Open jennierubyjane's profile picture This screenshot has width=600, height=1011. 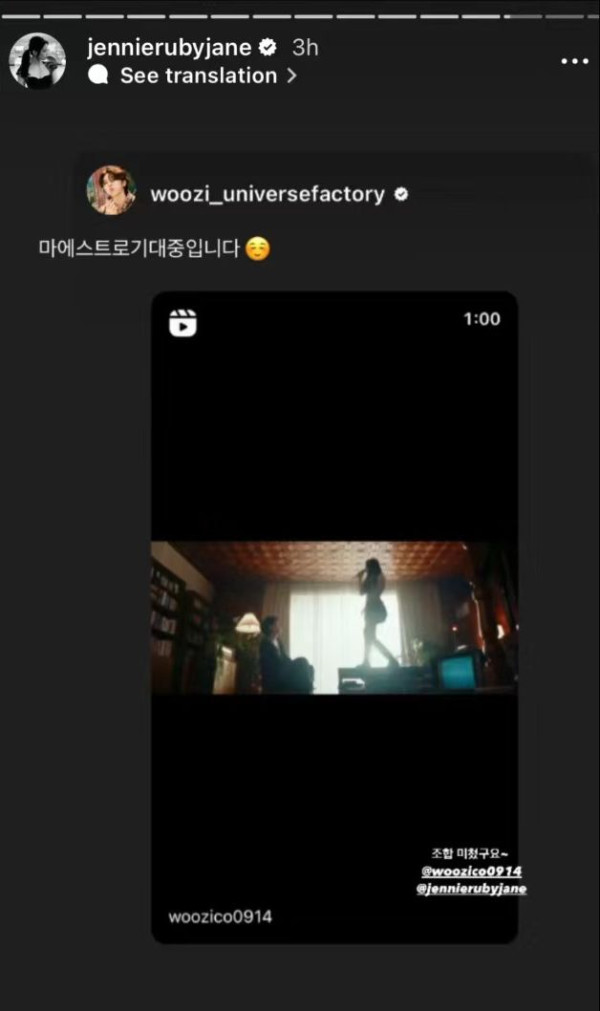[x=37, y=60]
